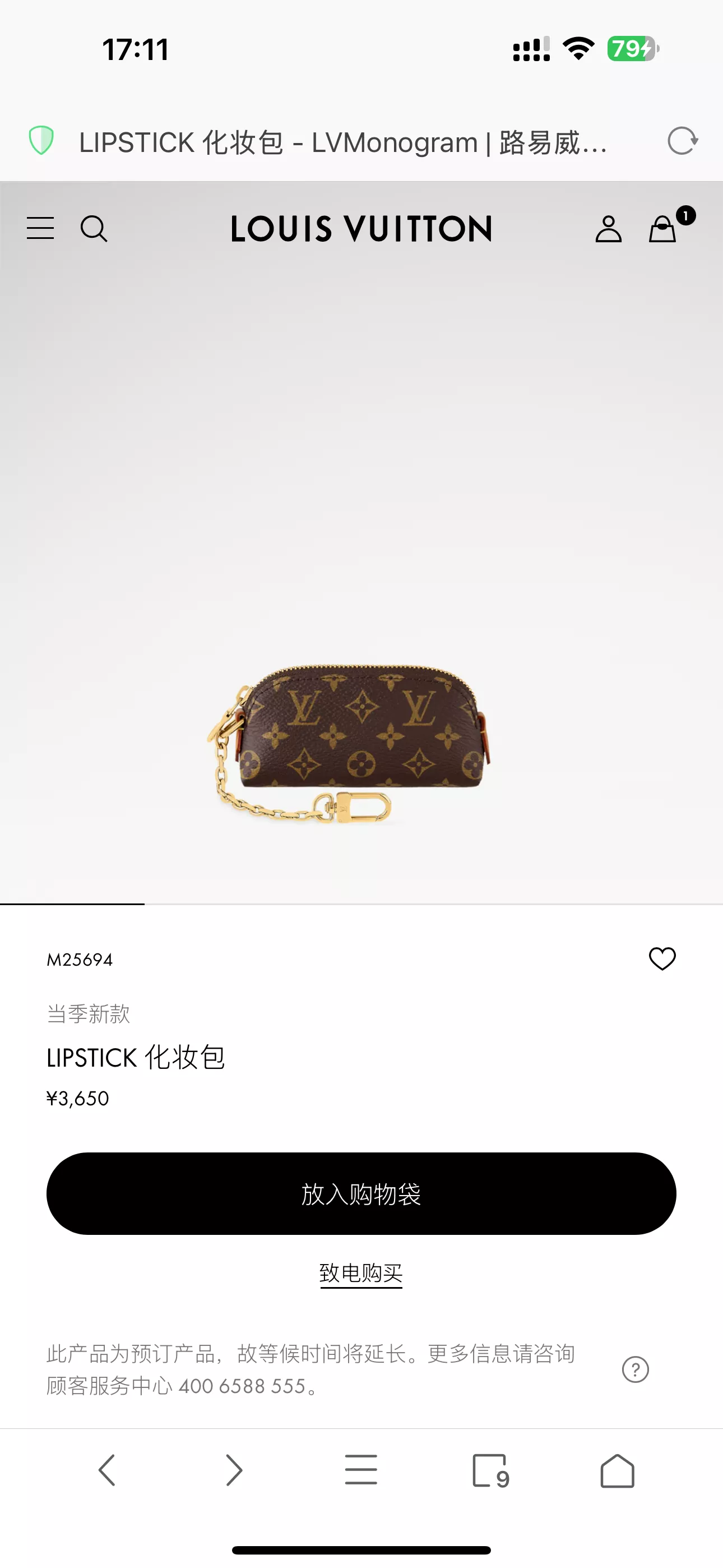Open the account profile icon
The image size is (723, 1568).
pos(608,229)
